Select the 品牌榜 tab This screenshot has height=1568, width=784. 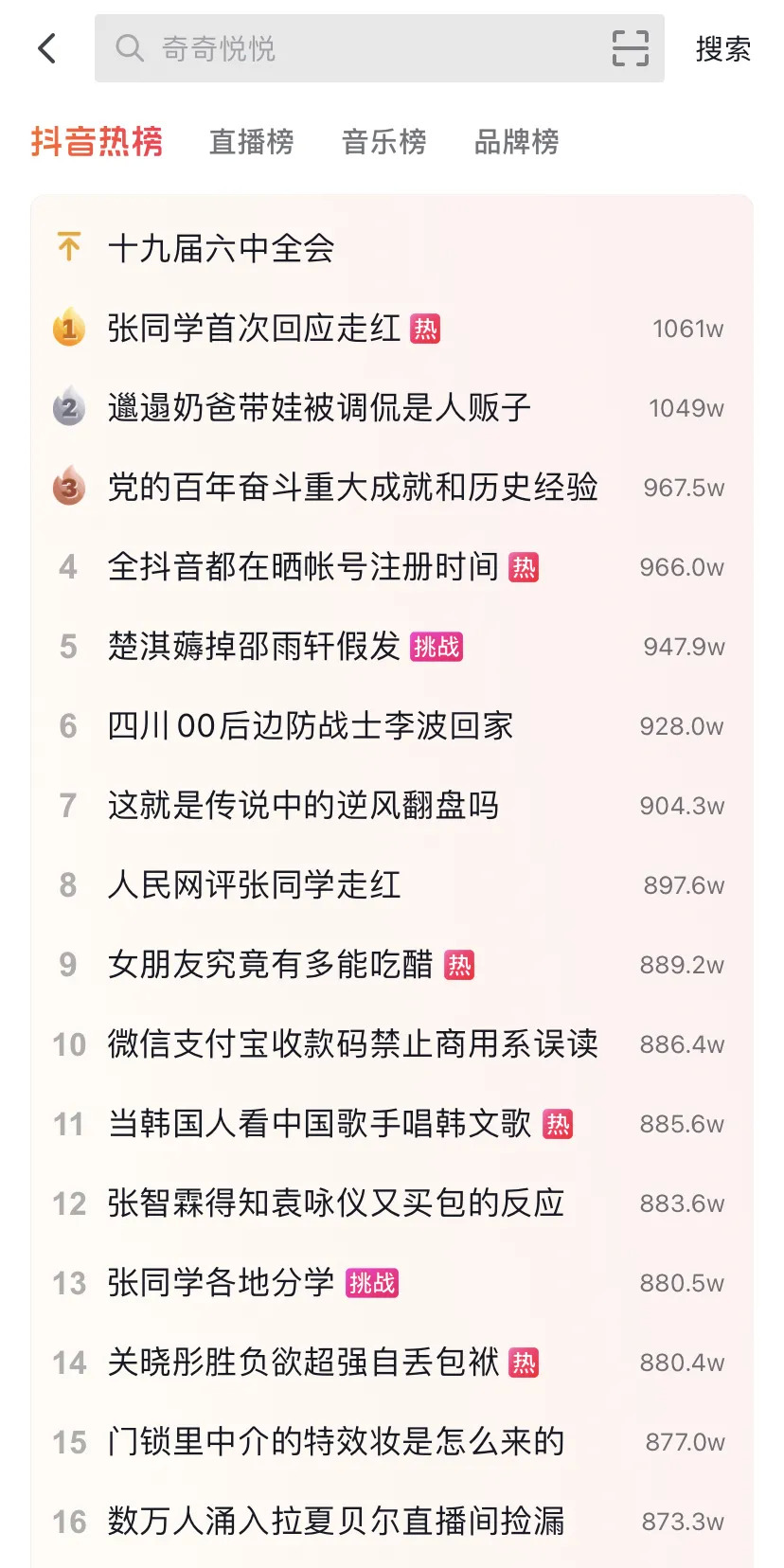tap(516, 142)
